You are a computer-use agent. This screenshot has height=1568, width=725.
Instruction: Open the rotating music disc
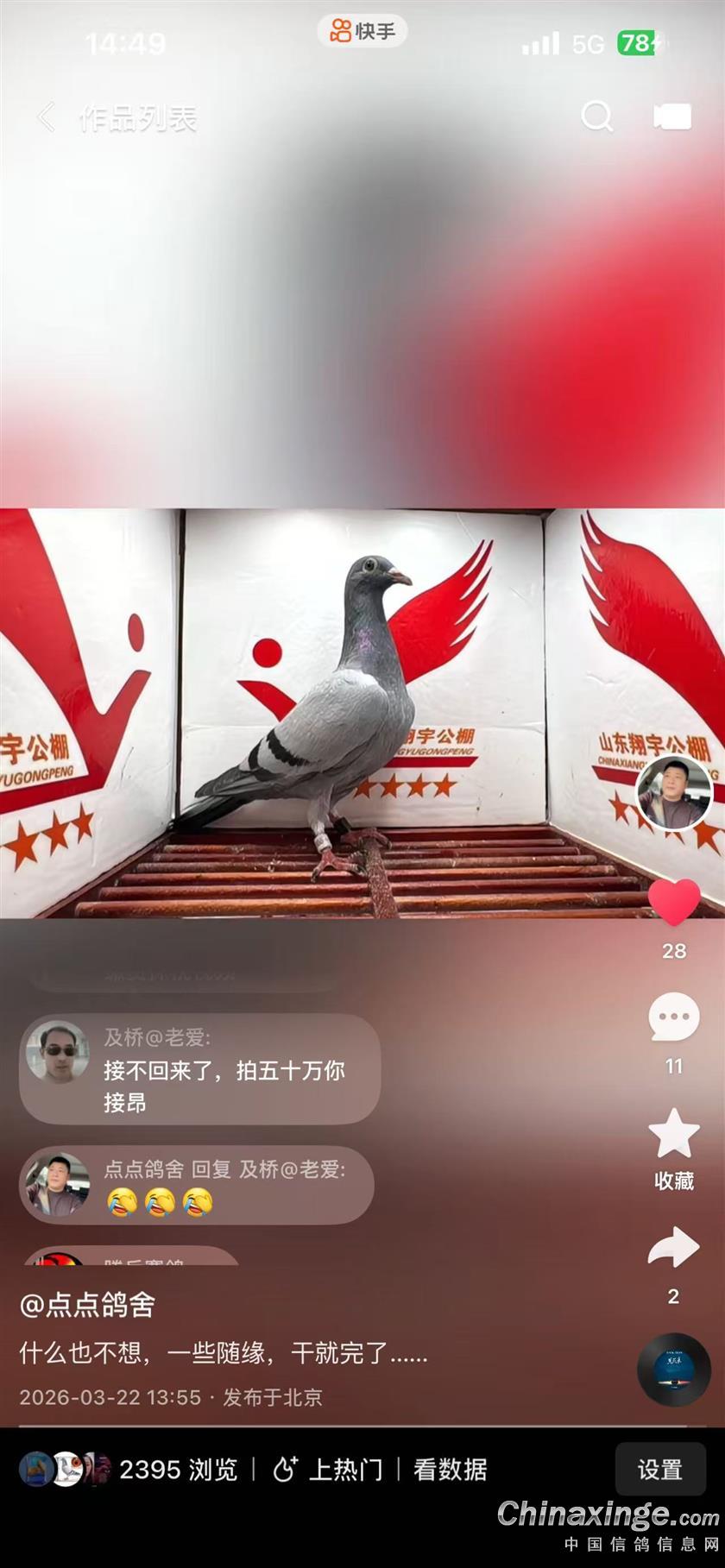coord(674,1370)
